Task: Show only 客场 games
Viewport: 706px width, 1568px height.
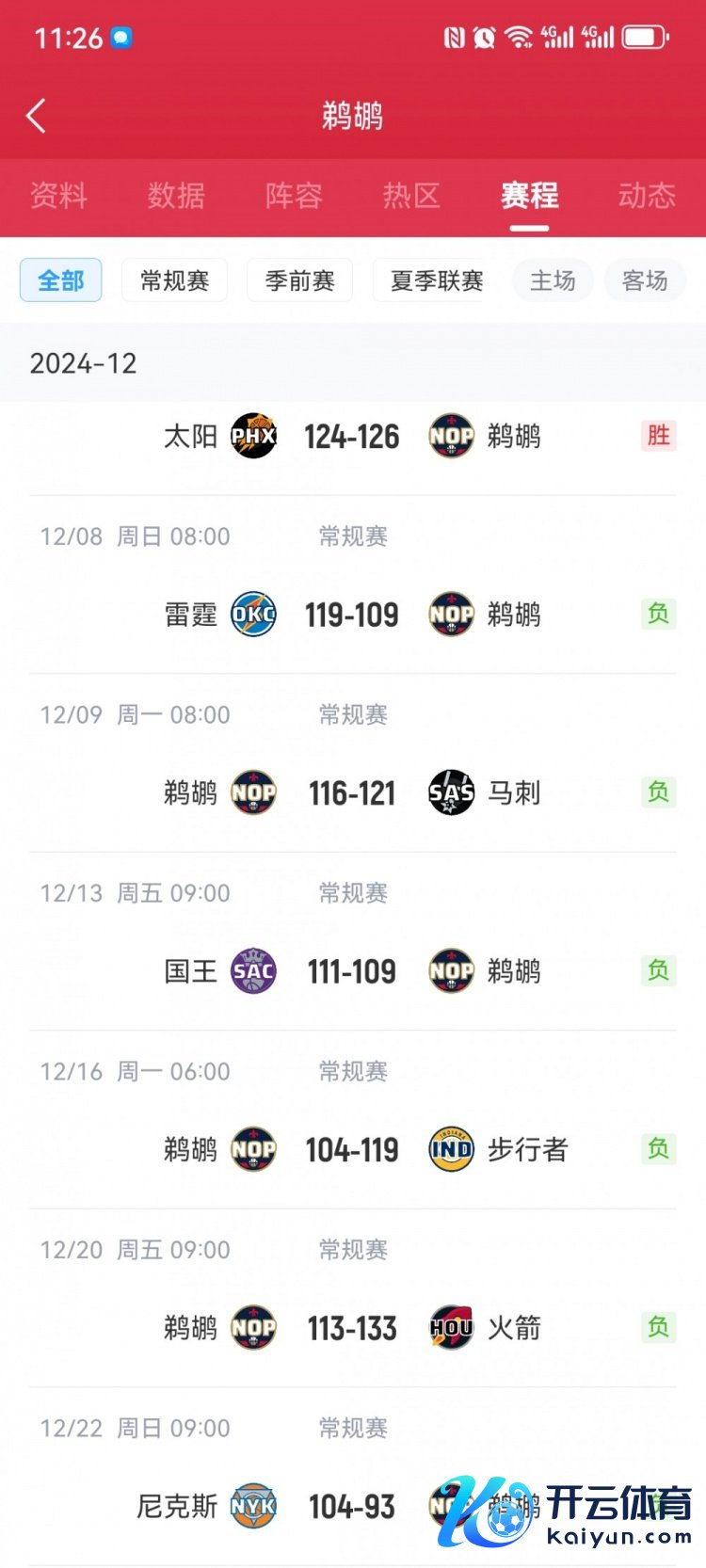Action: (645, 280)
